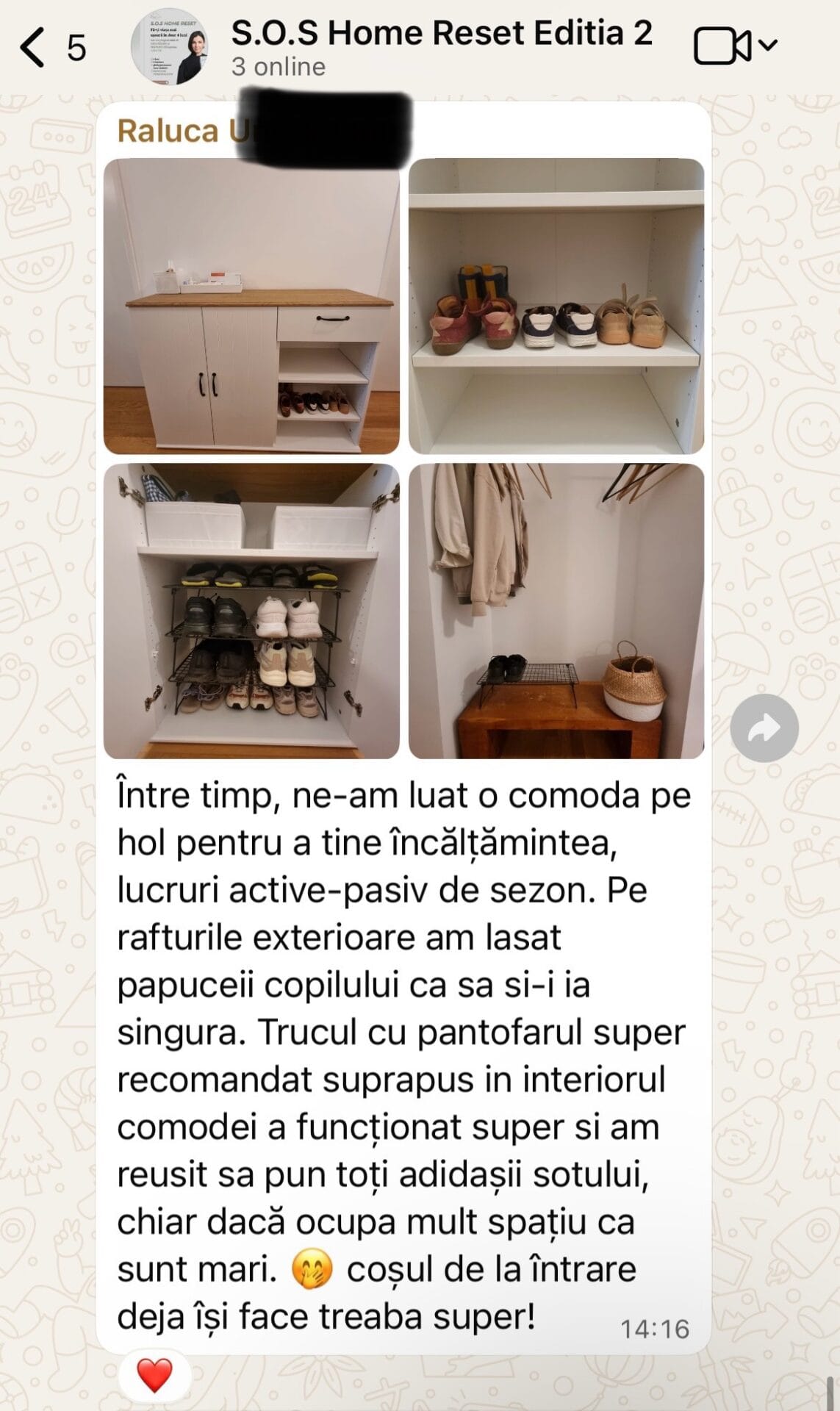Open the photo of sneakers on wire racks

tap(251, 611)
